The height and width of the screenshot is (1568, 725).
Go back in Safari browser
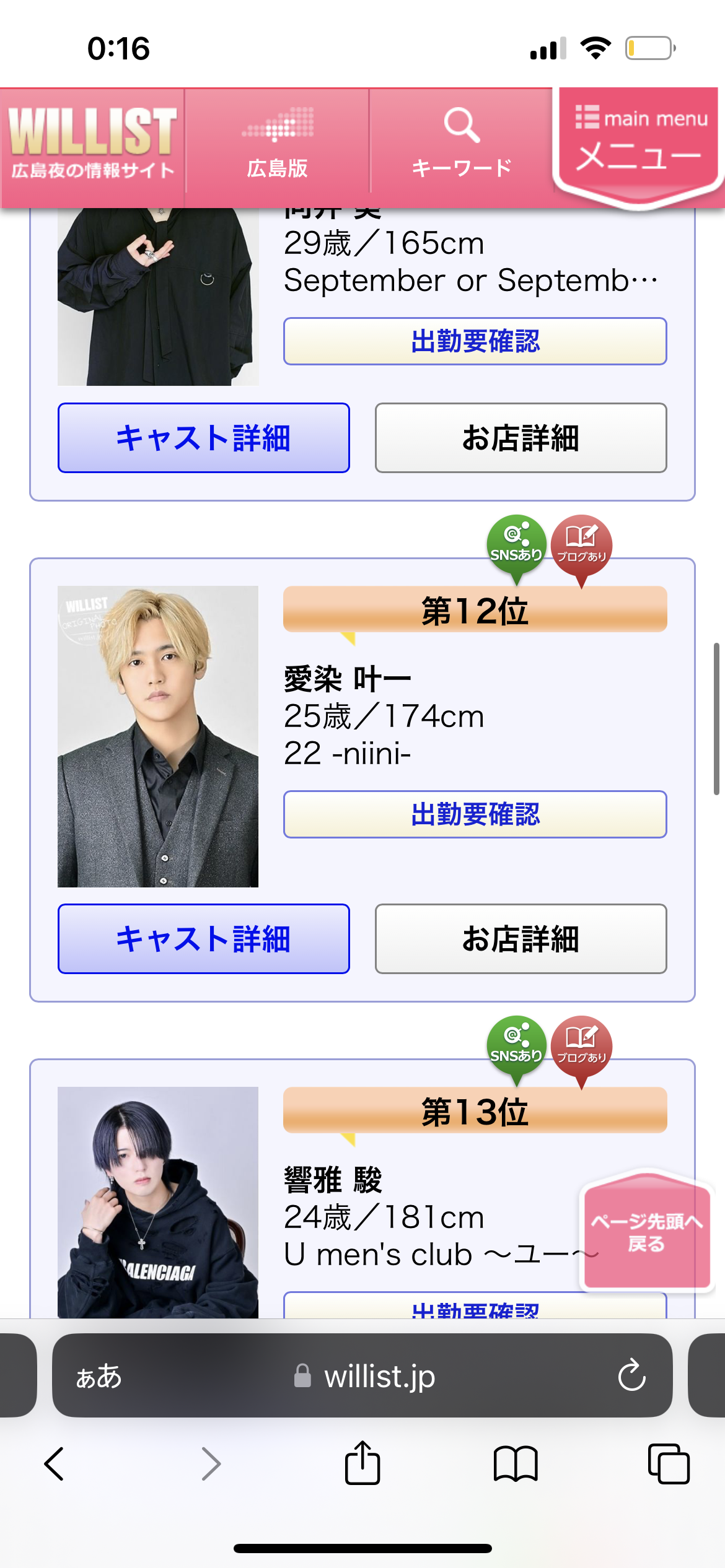tap(54, 1464)
